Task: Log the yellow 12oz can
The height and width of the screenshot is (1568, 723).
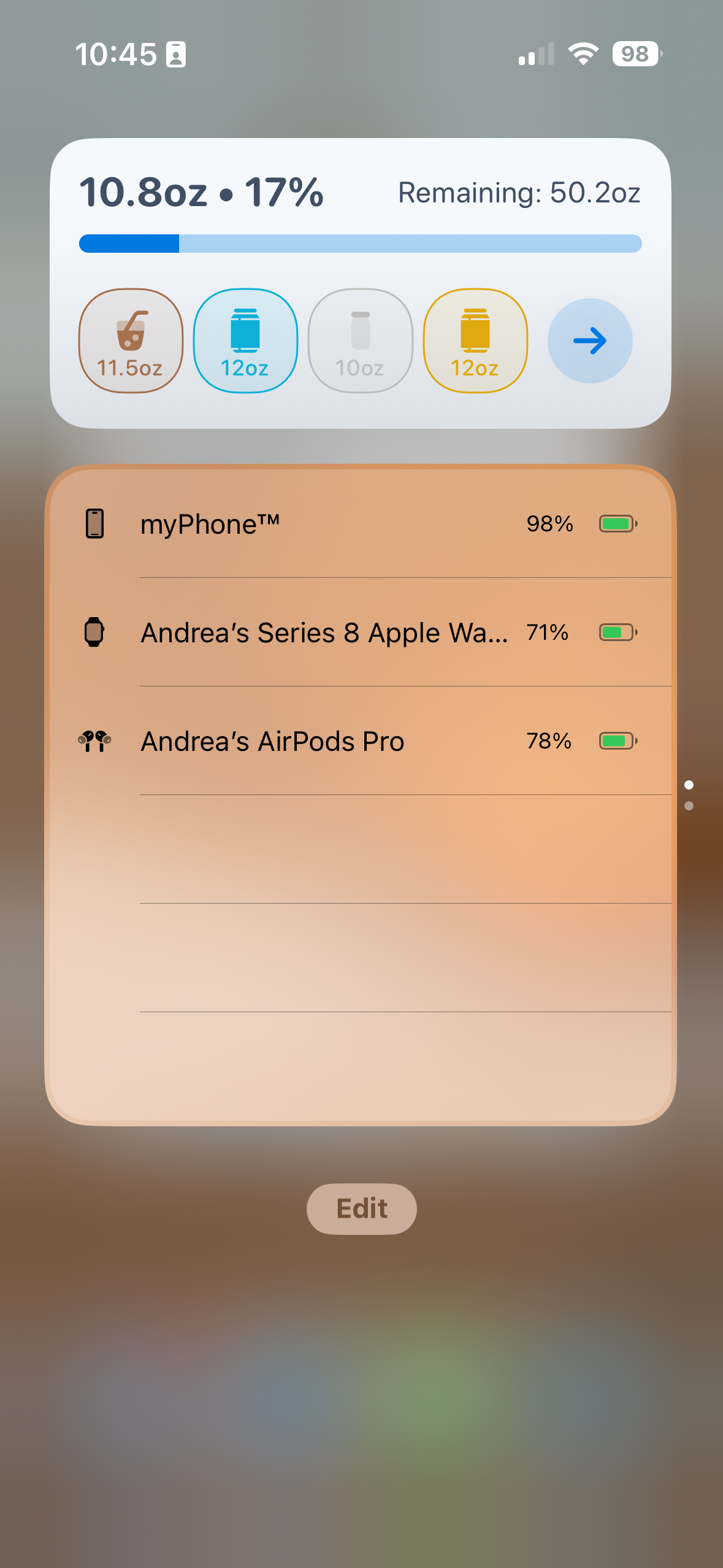Action: tap(475, 341)
